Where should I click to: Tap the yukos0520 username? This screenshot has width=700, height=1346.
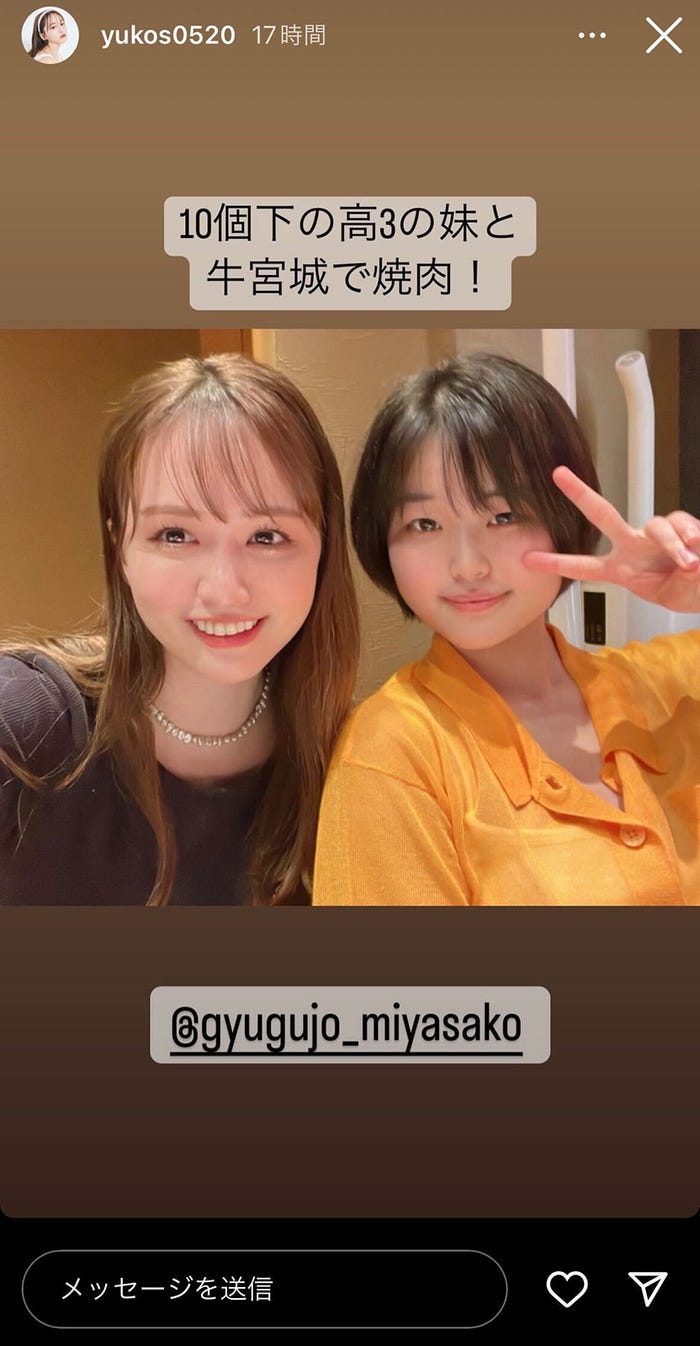pyautogui.click(x=167, y=35)
